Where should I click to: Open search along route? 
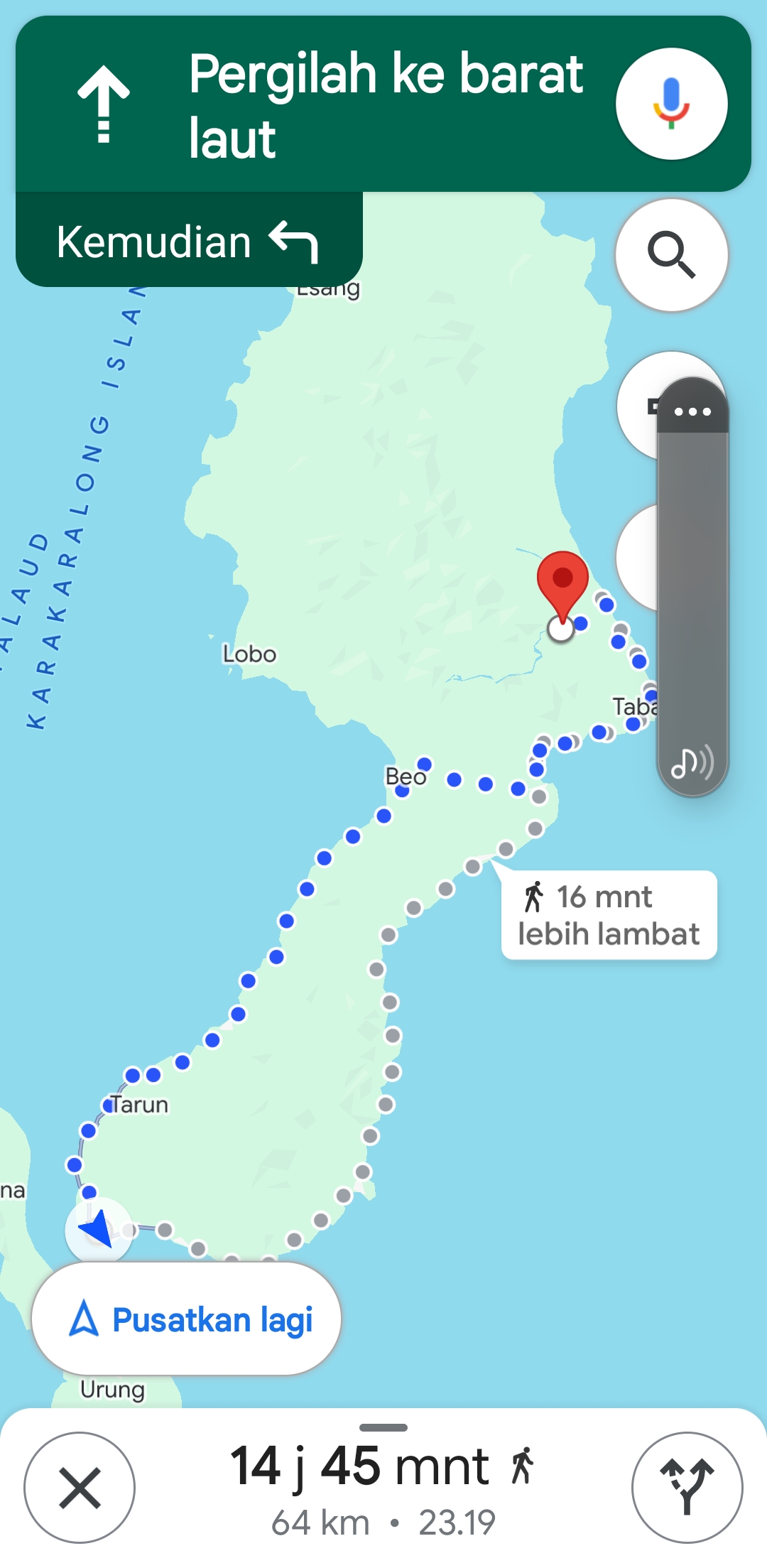pos(671,255)
